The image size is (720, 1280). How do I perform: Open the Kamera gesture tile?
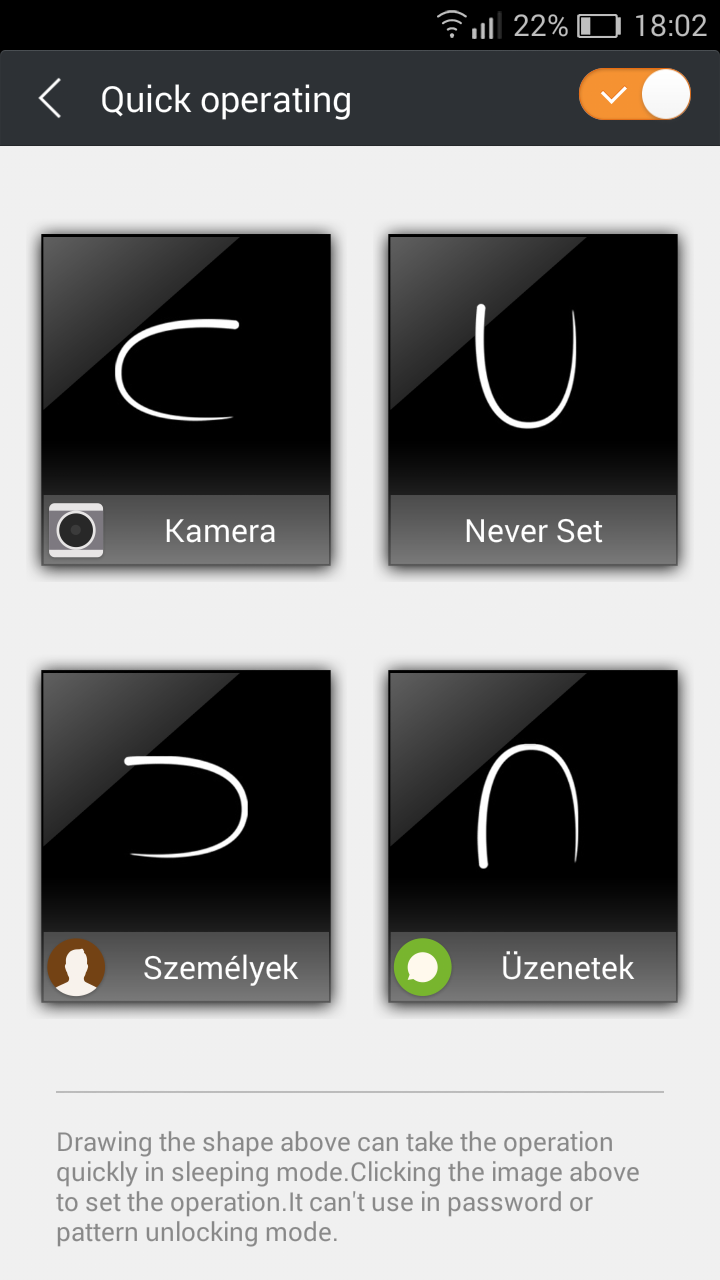[x=186, y=400]
